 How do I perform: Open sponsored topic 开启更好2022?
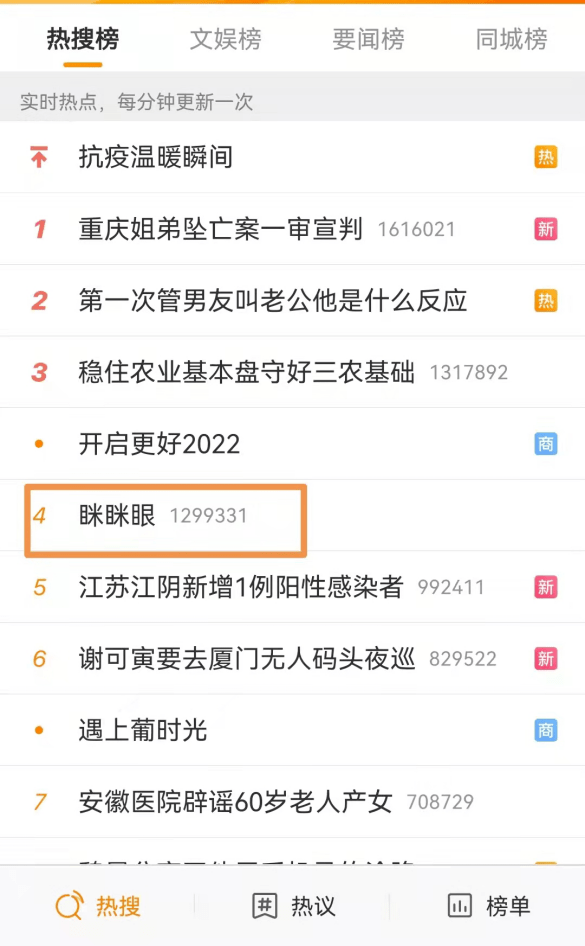[292, 444]
